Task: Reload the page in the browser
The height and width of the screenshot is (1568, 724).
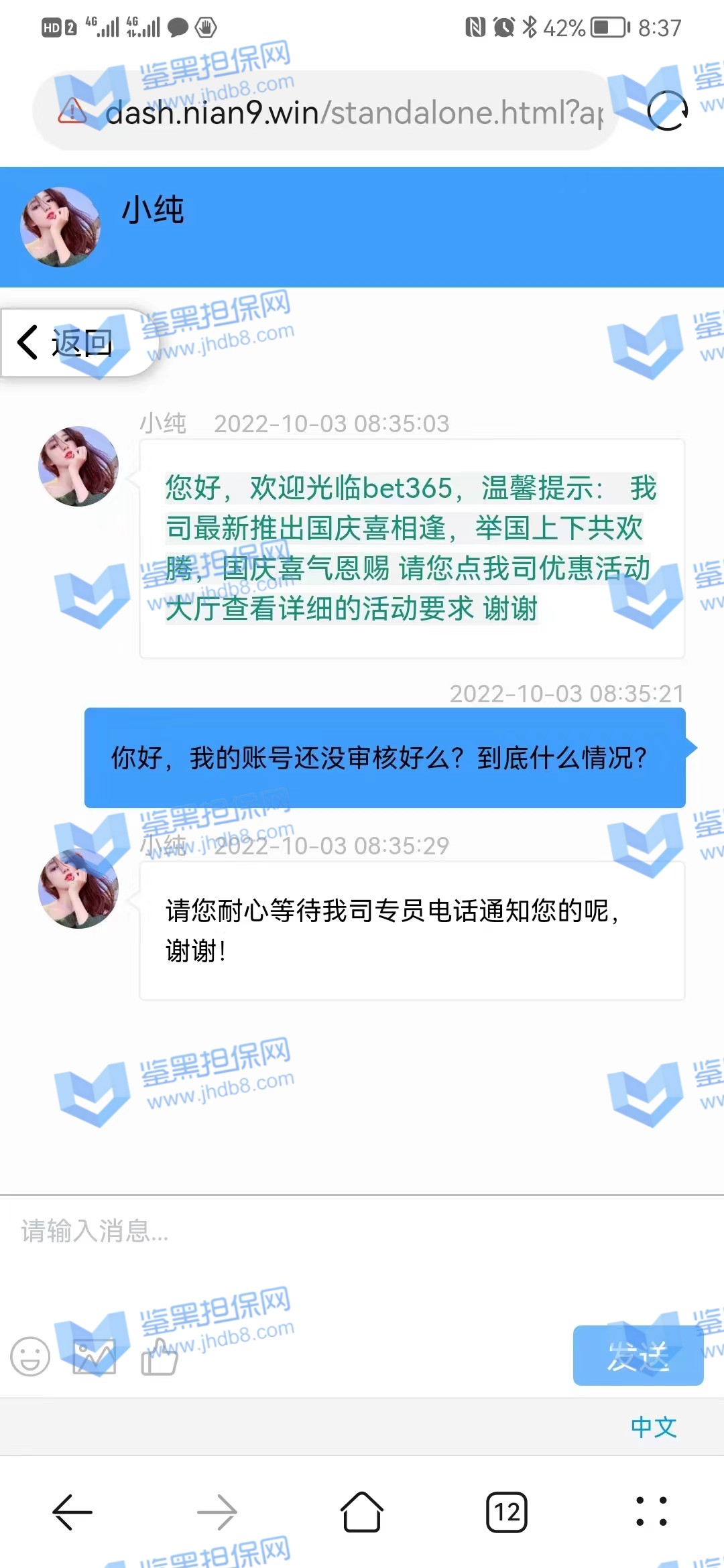Action: [667, 111]
